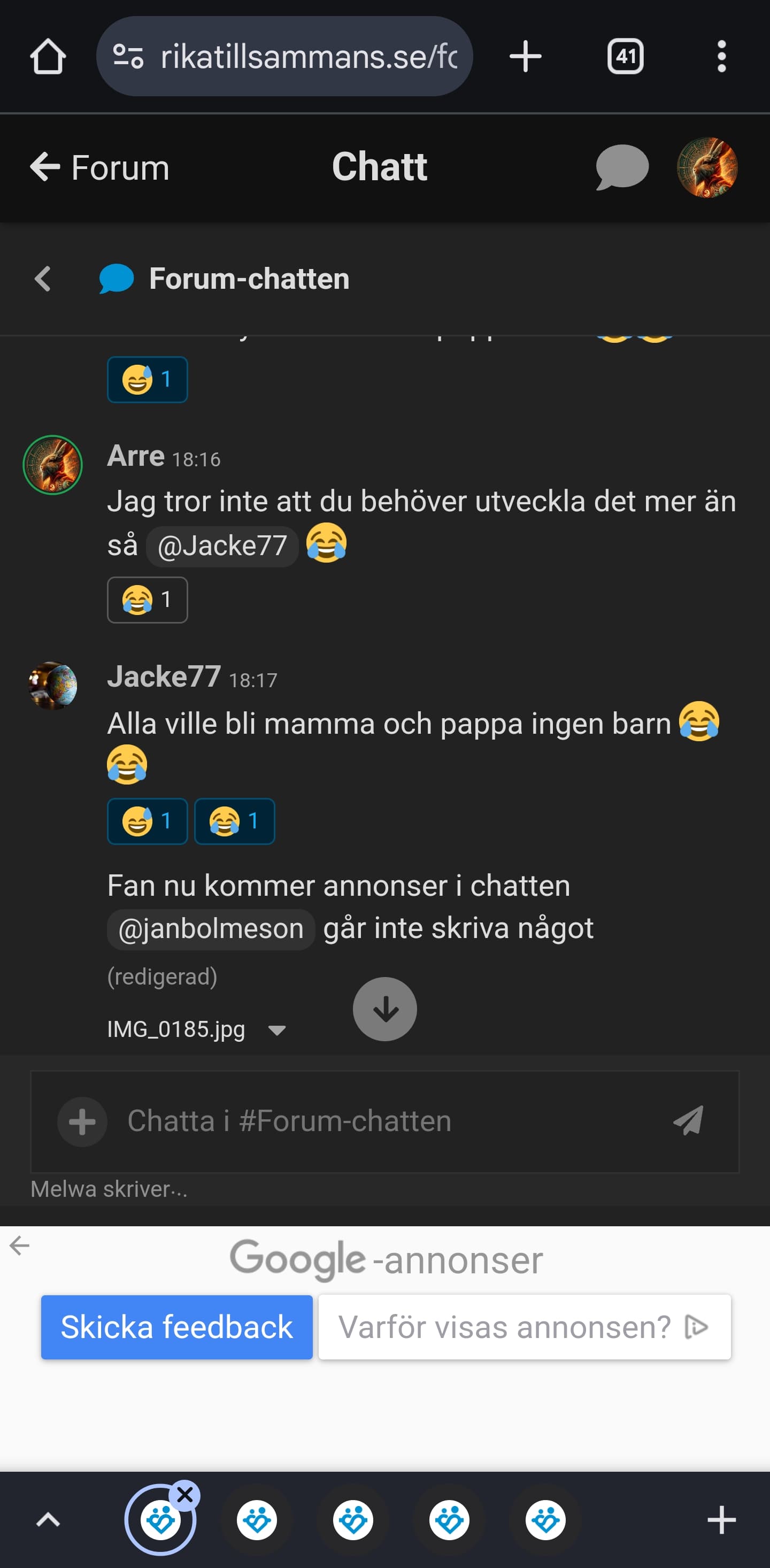This screenshot has width=770, height=1568.
Task: Open the profile avatar in the header
Action: coord(707,167)
